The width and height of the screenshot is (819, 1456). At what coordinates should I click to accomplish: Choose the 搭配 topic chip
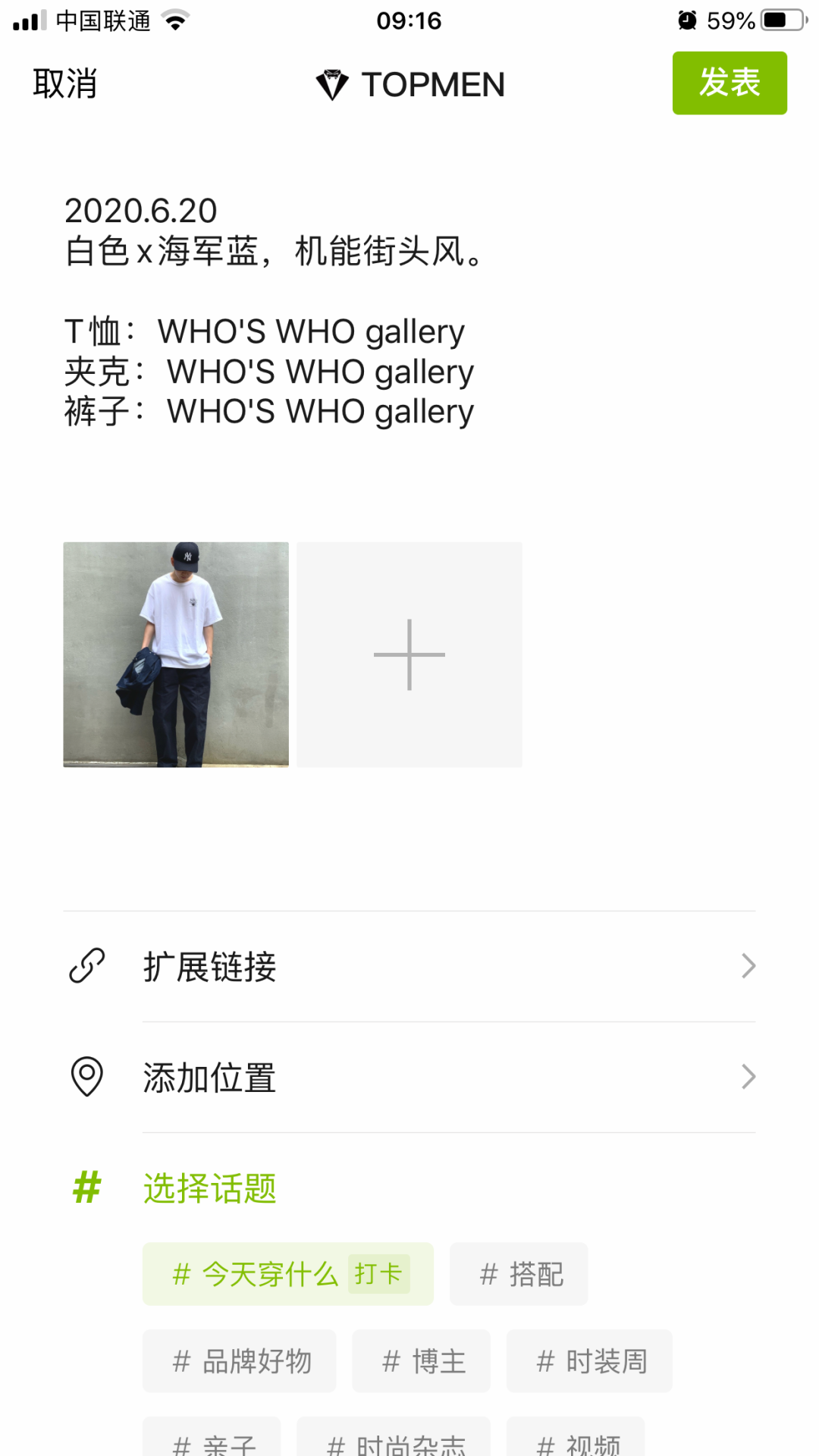pos(519,1274)
